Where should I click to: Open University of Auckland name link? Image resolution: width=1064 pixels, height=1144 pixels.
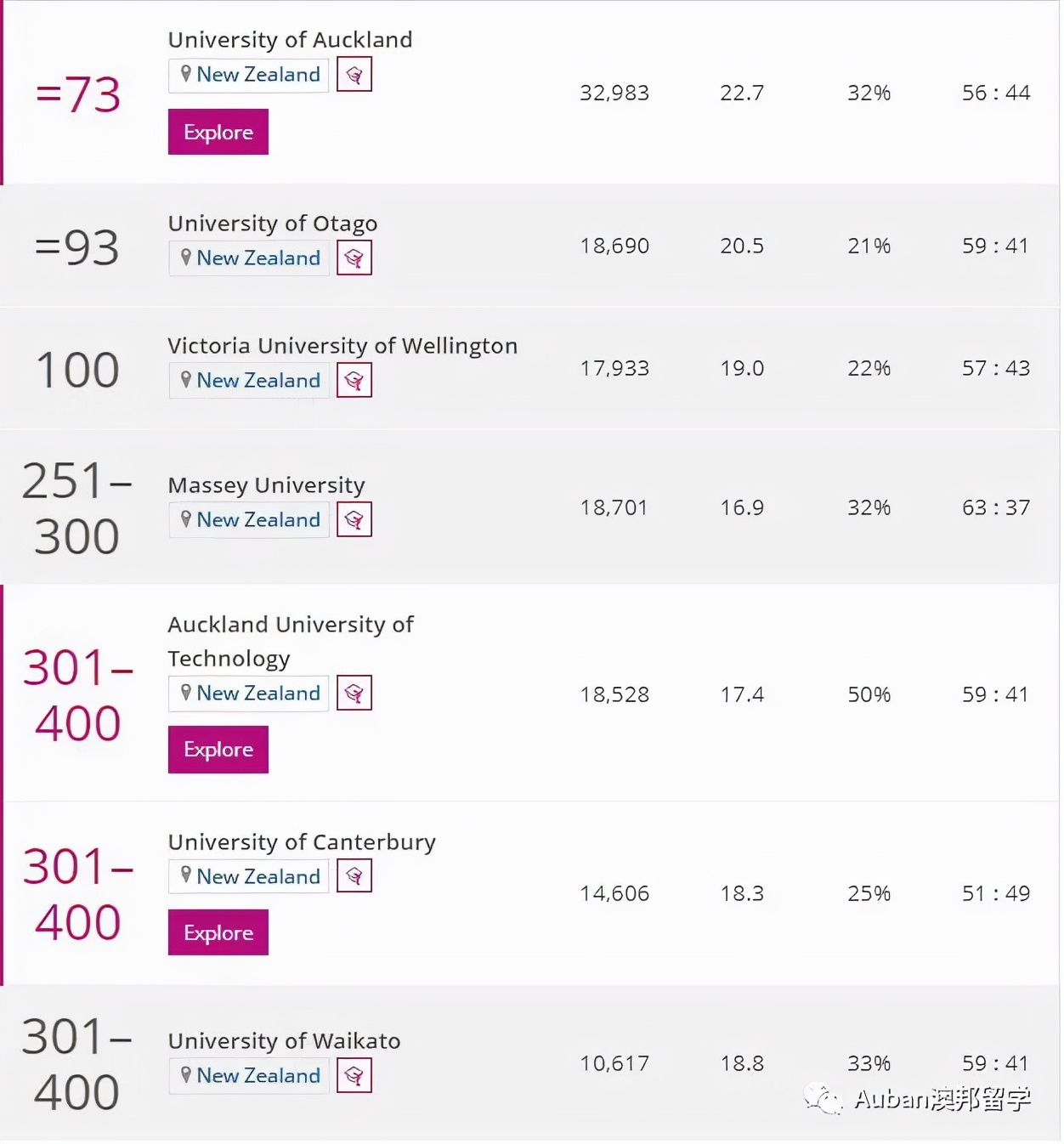pos(290,40)
